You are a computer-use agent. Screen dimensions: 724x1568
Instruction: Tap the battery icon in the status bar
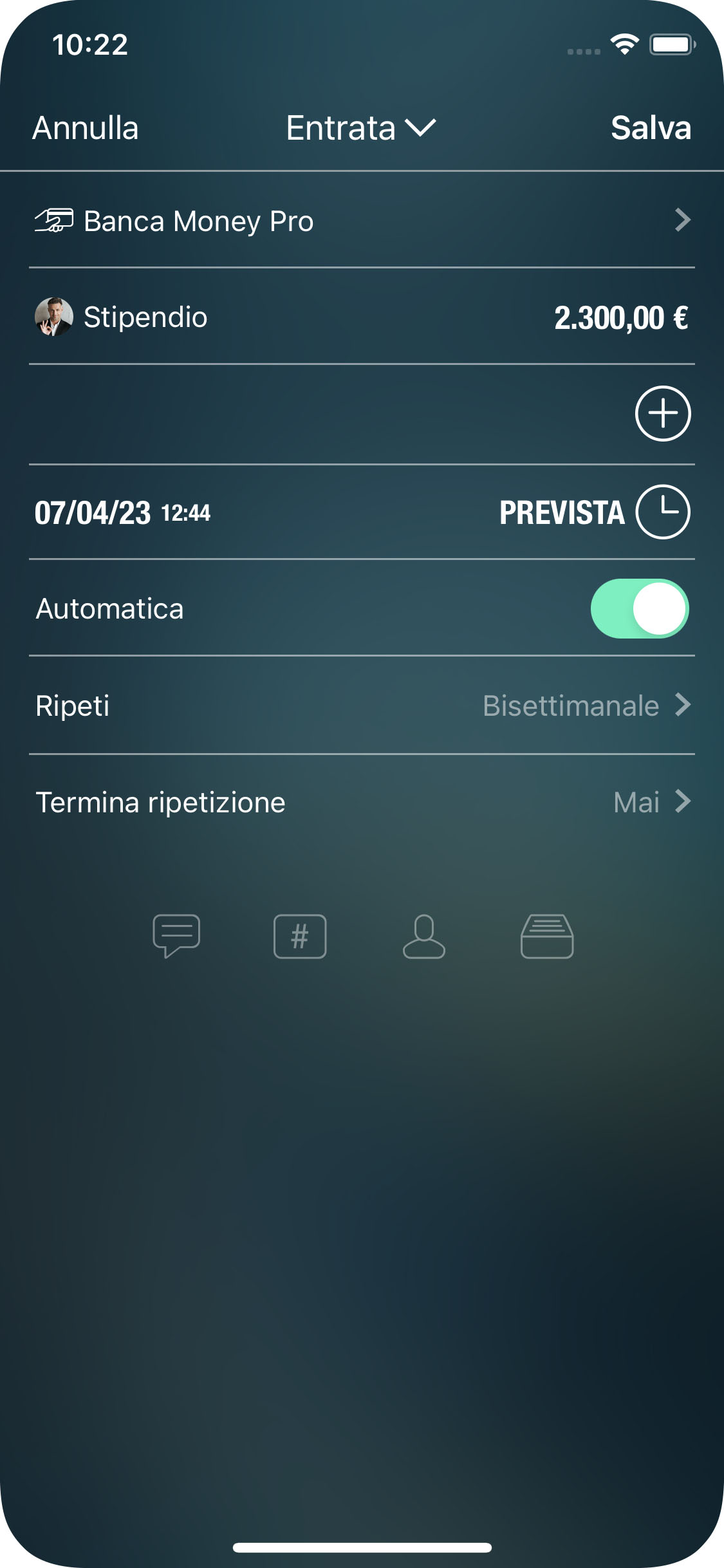pyautogui.click(x=671, y=43)
